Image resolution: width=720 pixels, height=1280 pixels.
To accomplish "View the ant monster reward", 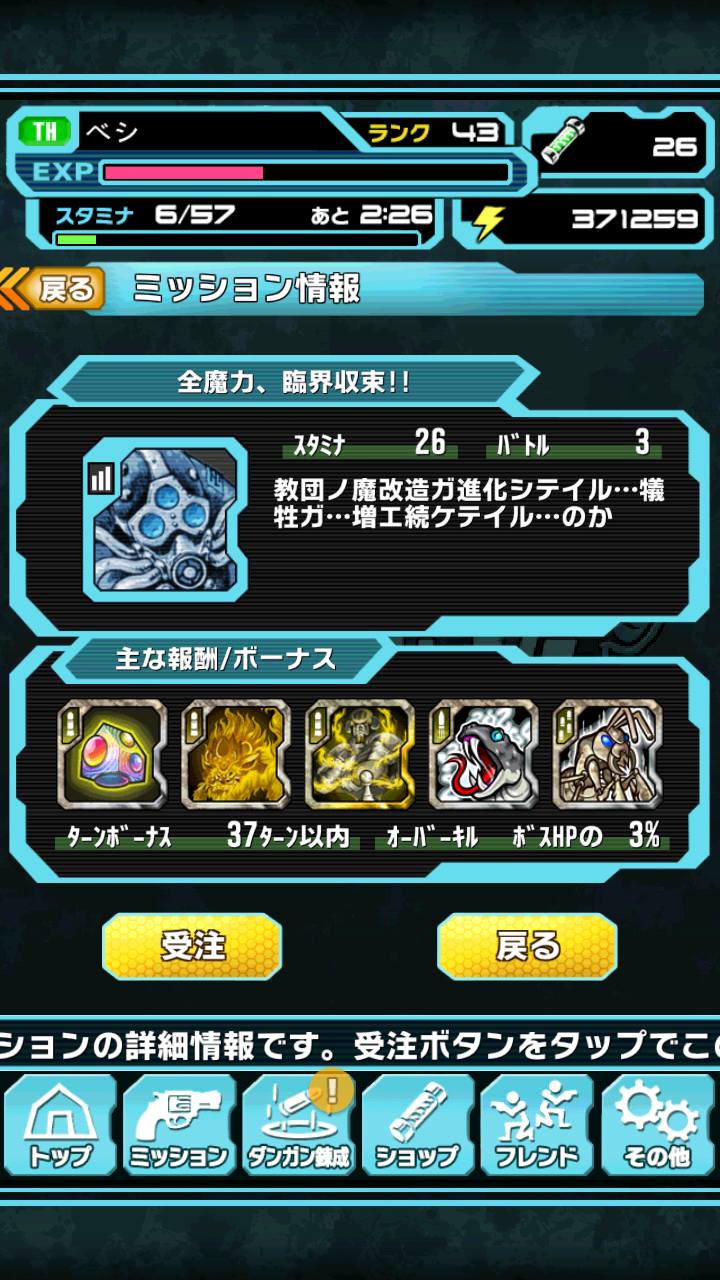I will pyautogui.click(x=607, y=755).
